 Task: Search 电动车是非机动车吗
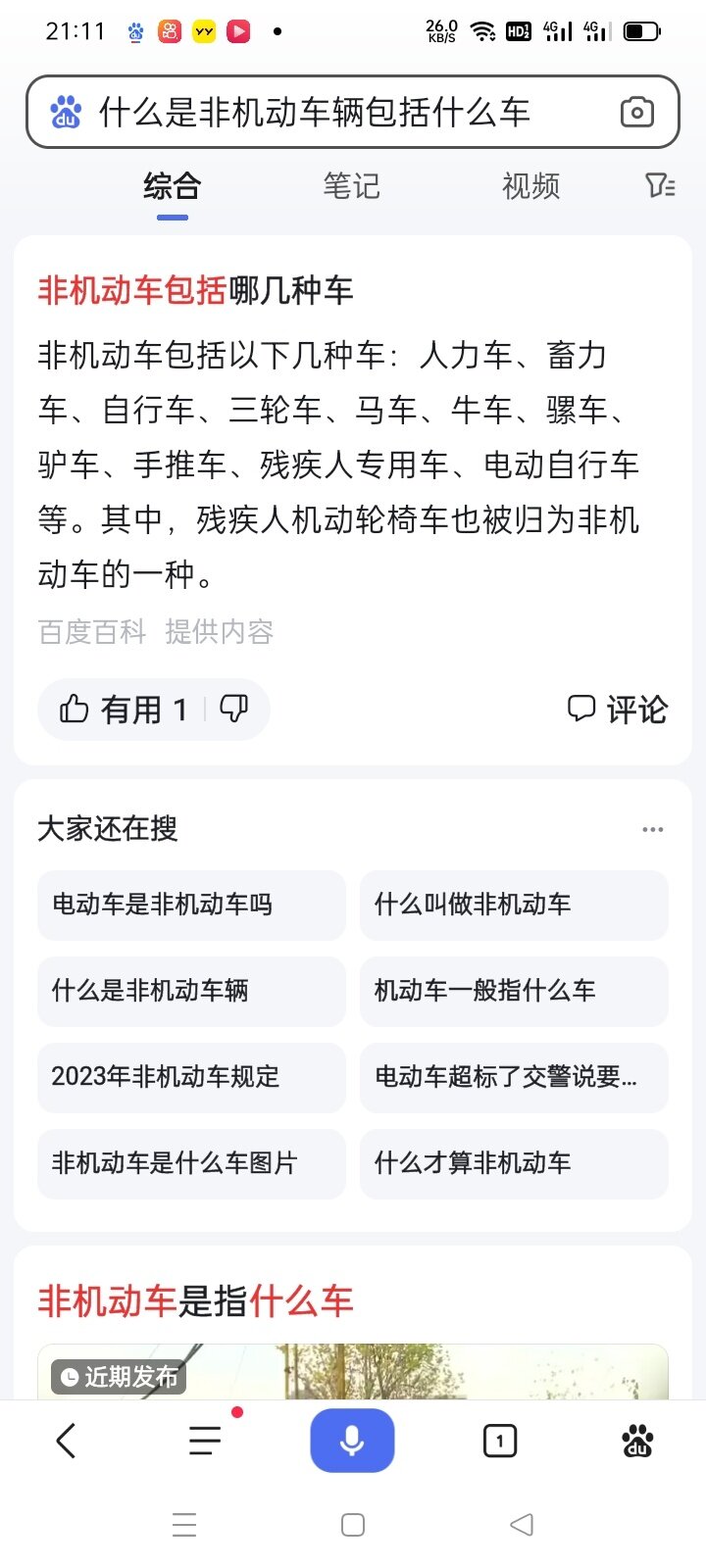coord(191,905)
